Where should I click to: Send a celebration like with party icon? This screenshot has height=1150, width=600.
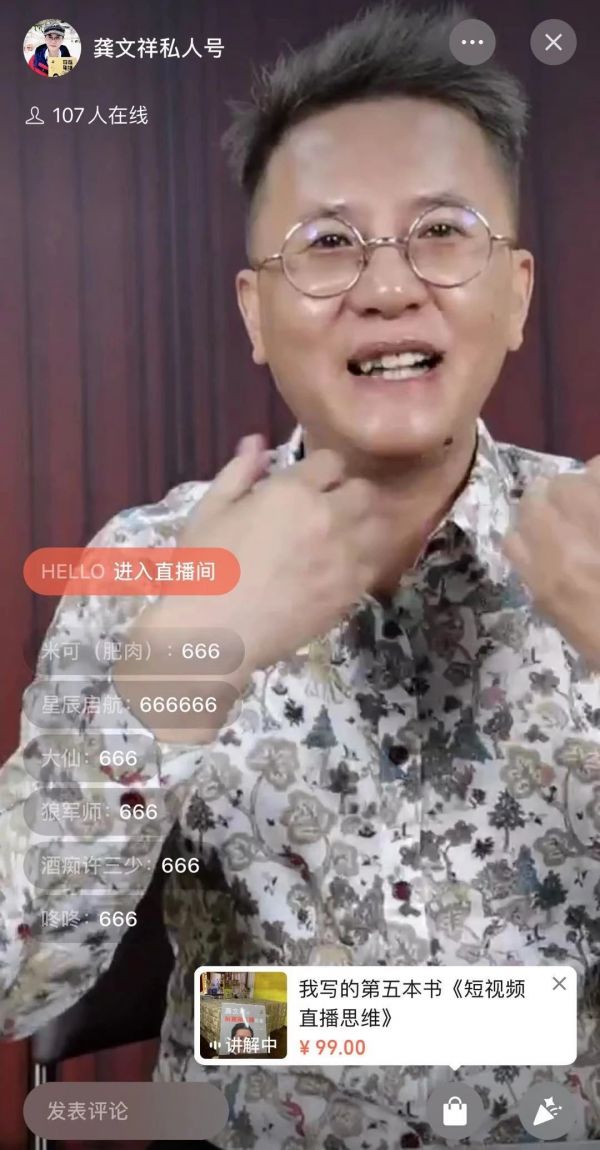[x=547, y=1111]
